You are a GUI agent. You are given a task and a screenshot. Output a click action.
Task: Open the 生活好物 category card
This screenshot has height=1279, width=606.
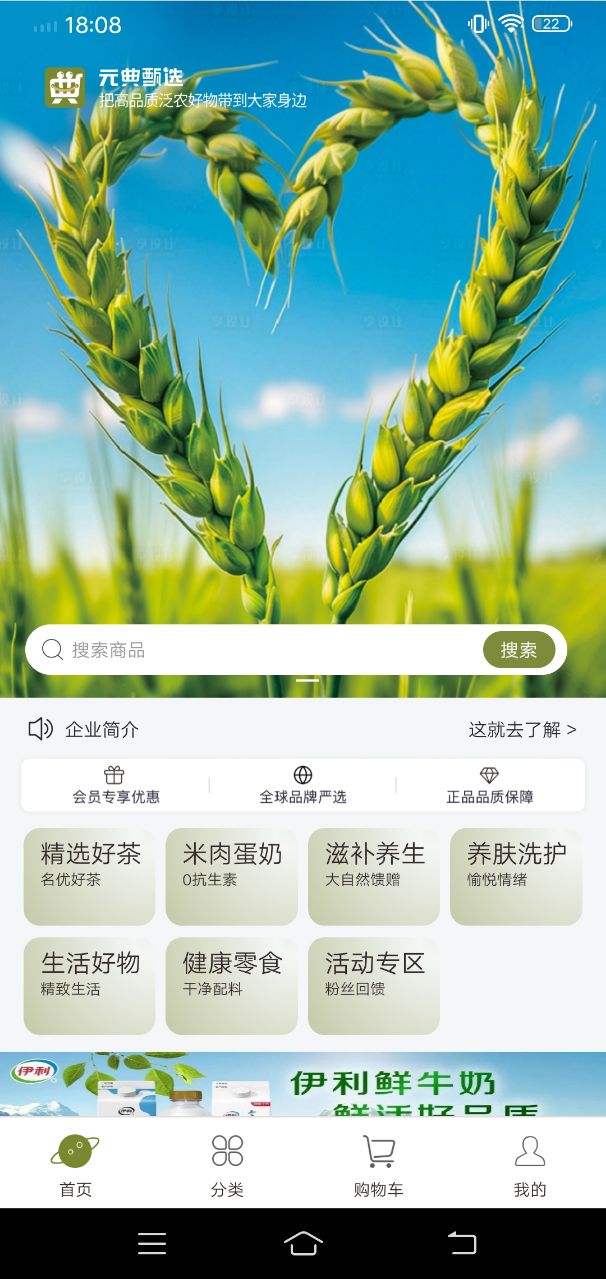coord(90,985)
